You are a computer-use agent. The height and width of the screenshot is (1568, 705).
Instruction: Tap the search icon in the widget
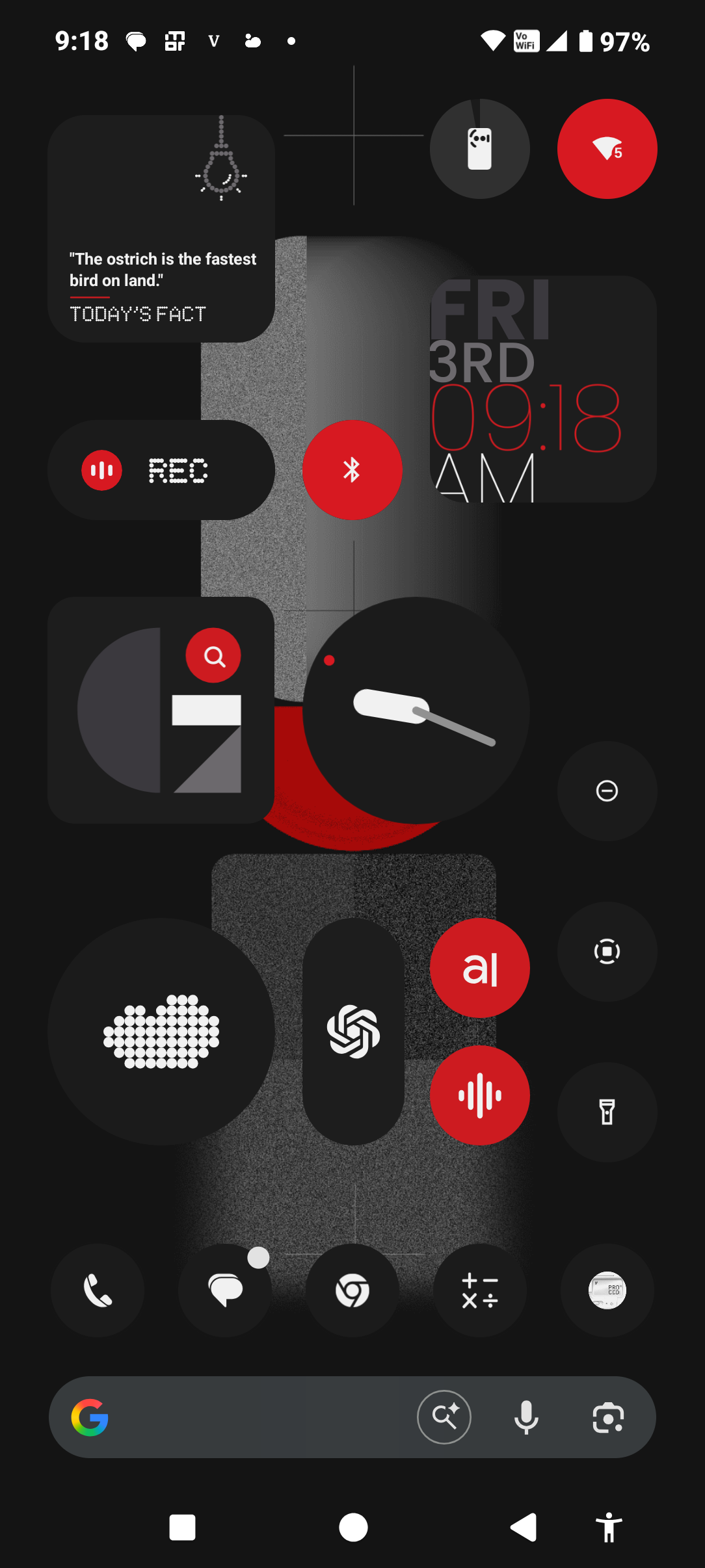tap(213, 656)
